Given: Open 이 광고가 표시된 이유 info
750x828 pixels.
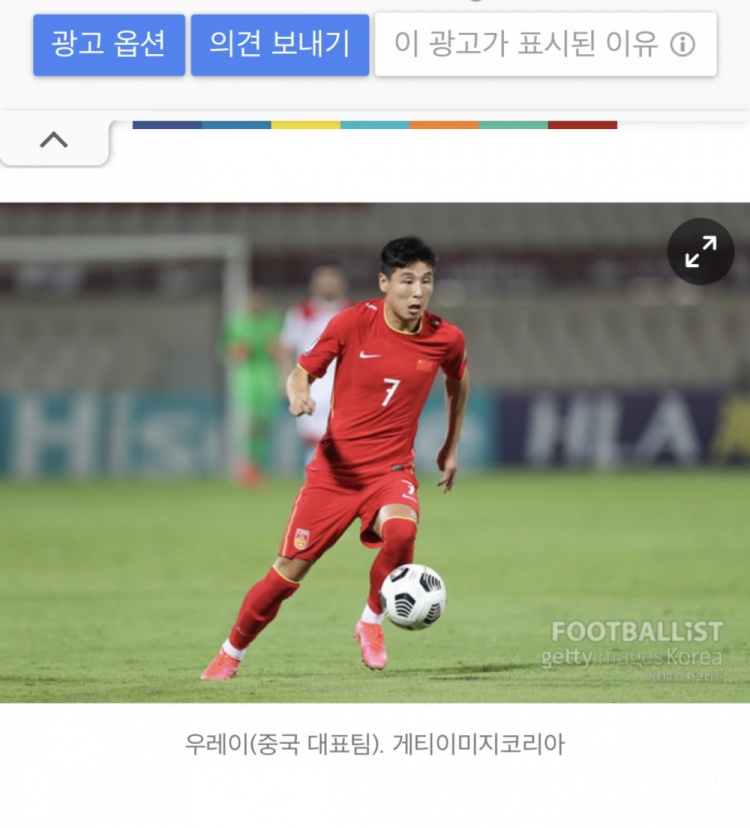Looking at the screenshot, I should pyautogui.click(x=545, y=45).
